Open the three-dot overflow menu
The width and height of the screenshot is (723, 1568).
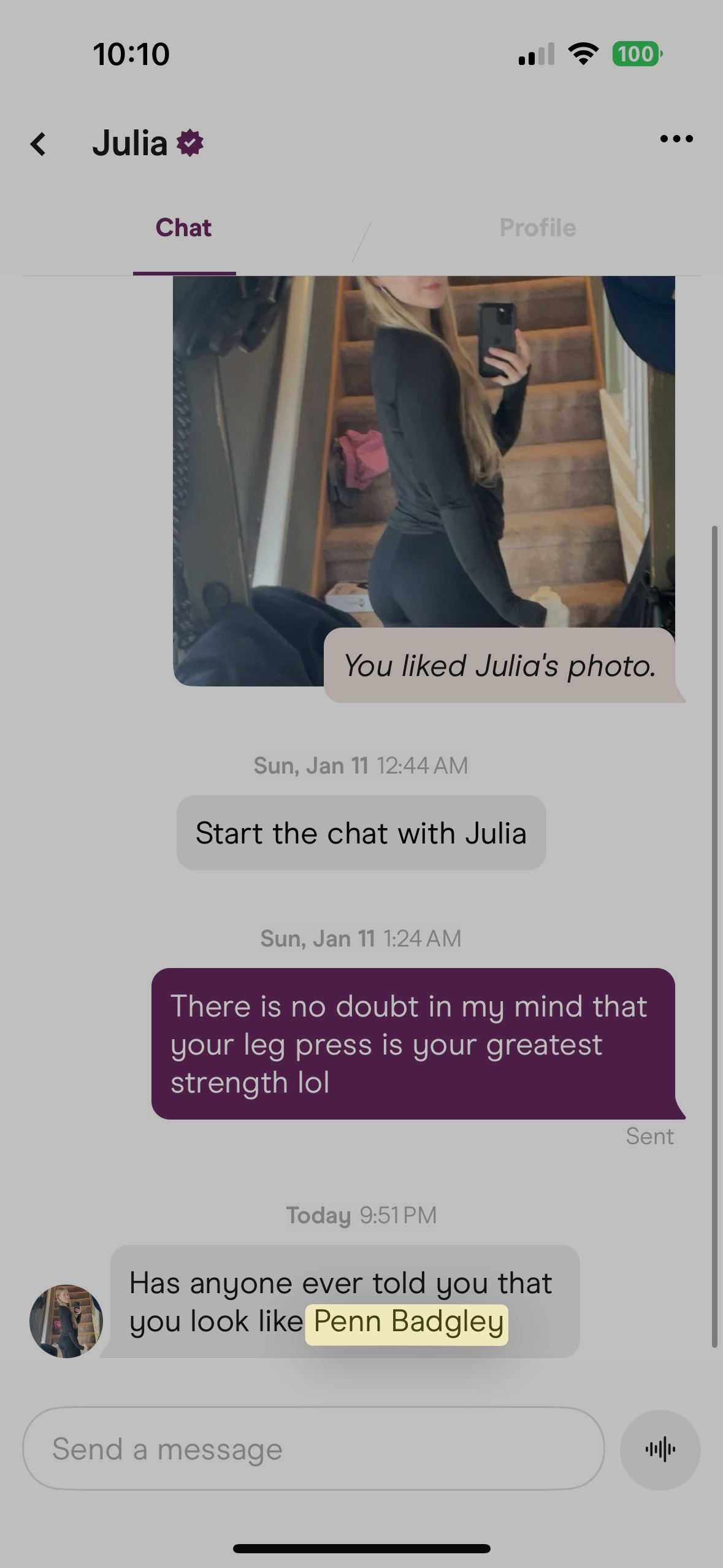(x=676, y=139)
